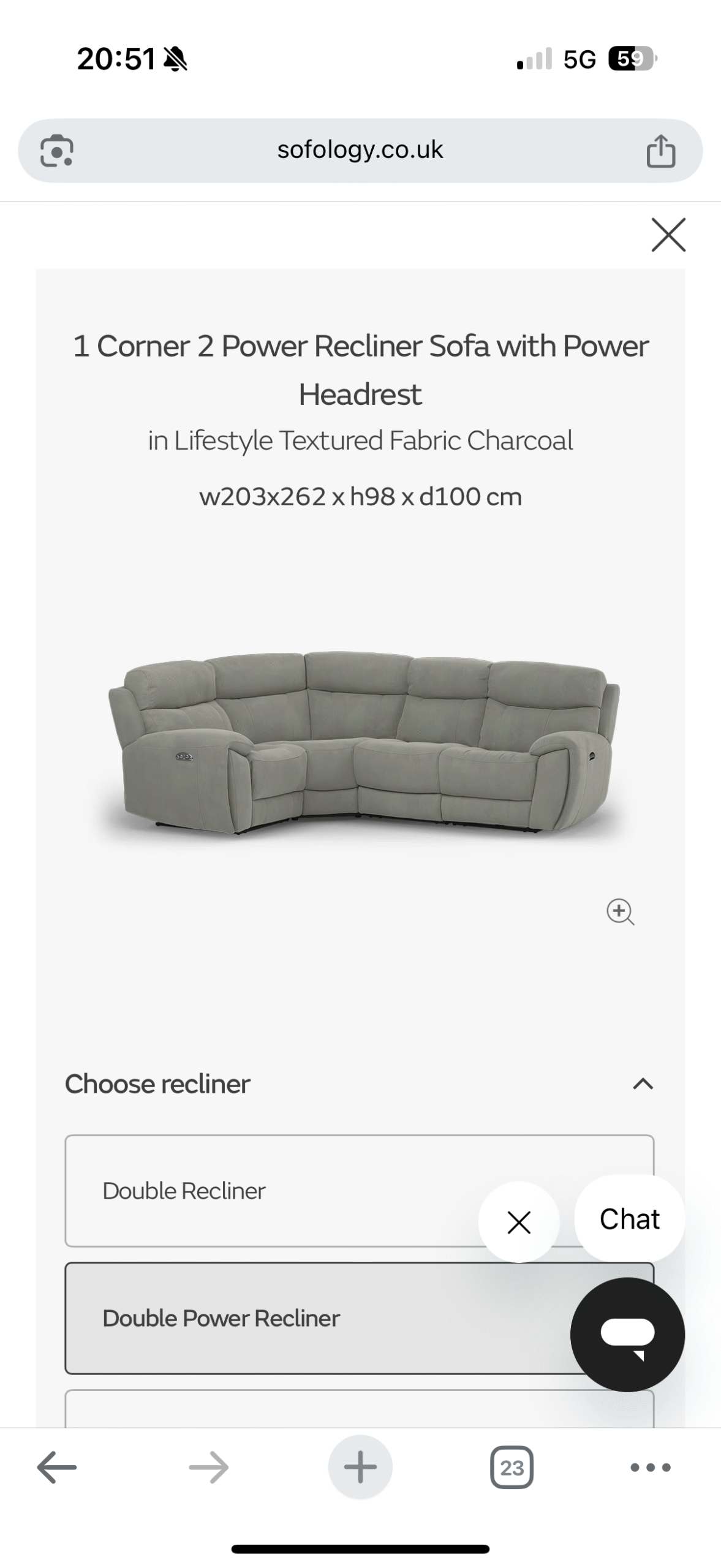
Task: Open the visual search lens icon
Action: [57, 151]
